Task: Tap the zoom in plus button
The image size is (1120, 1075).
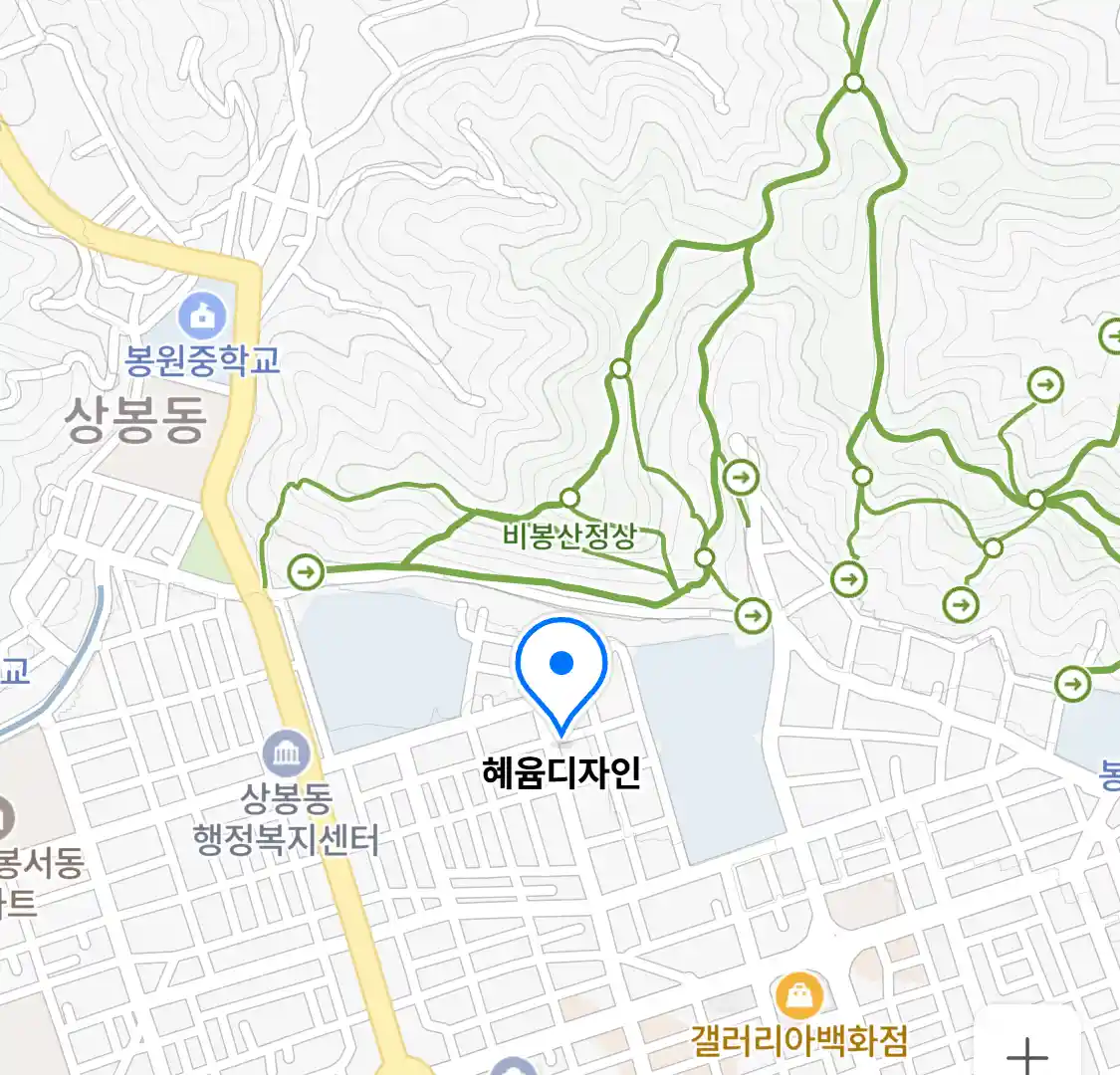Action: tap(1026, 1053)
